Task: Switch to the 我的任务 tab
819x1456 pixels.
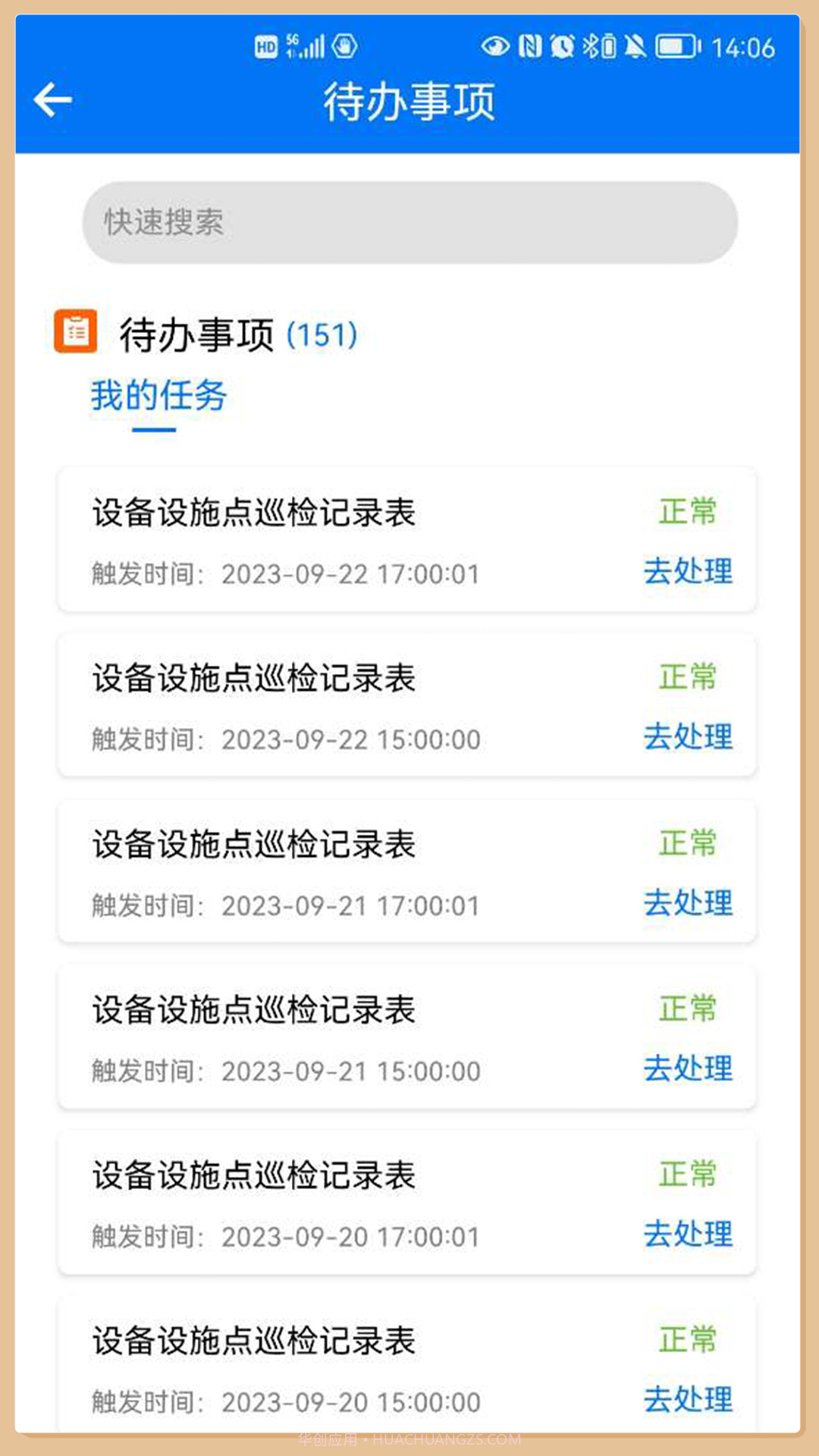Action: pyautogui.click(x=157, y=396)
